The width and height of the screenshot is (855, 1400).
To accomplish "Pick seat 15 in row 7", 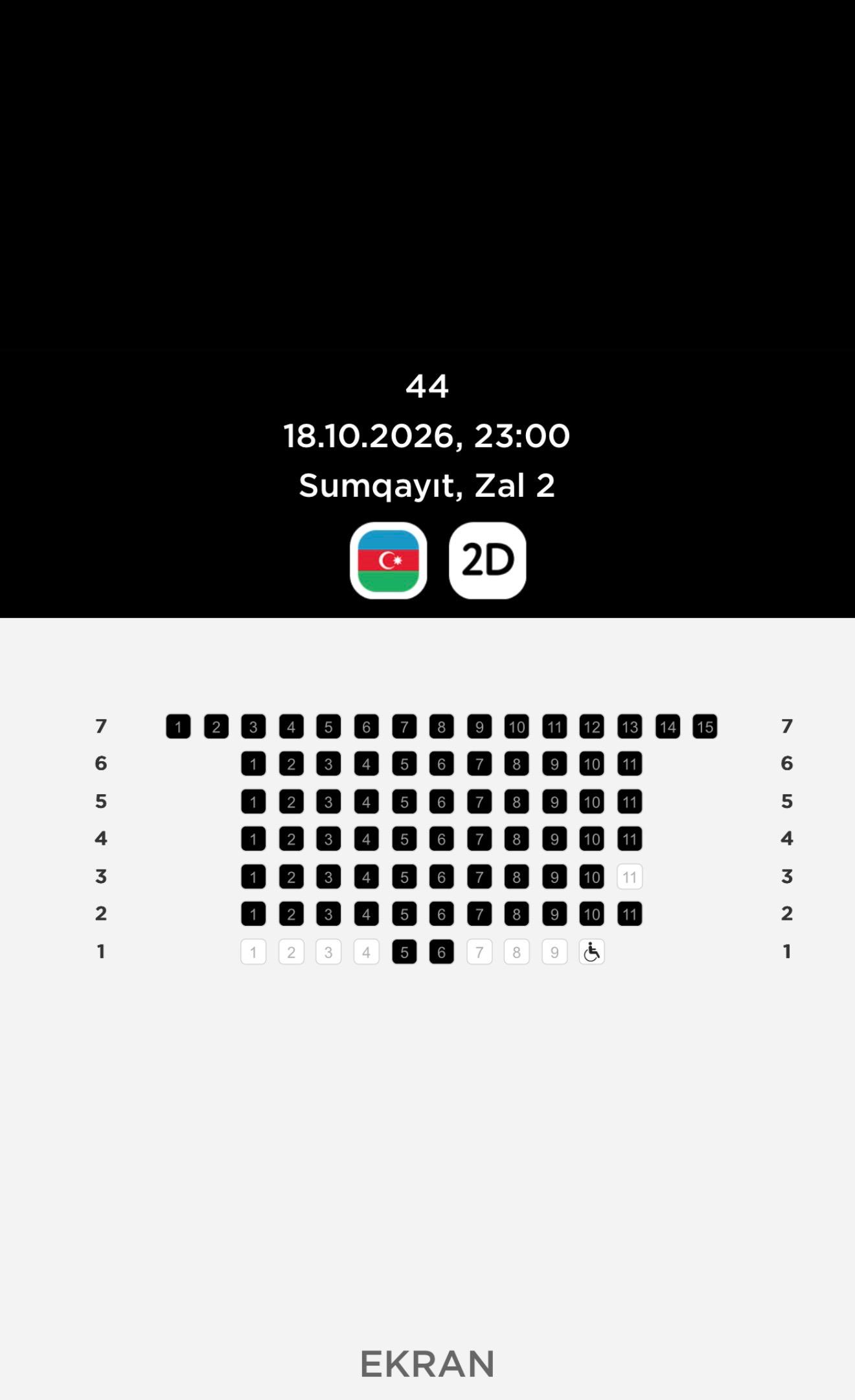I will coord(705,726).
